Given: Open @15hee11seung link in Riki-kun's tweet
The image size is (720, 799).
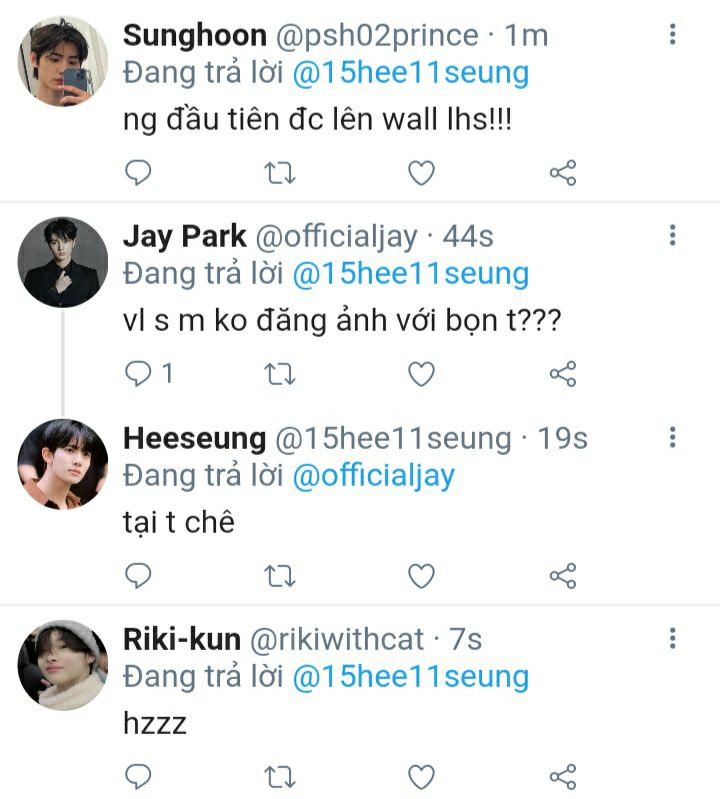Looking at the screenshot, I should point(410,677).
